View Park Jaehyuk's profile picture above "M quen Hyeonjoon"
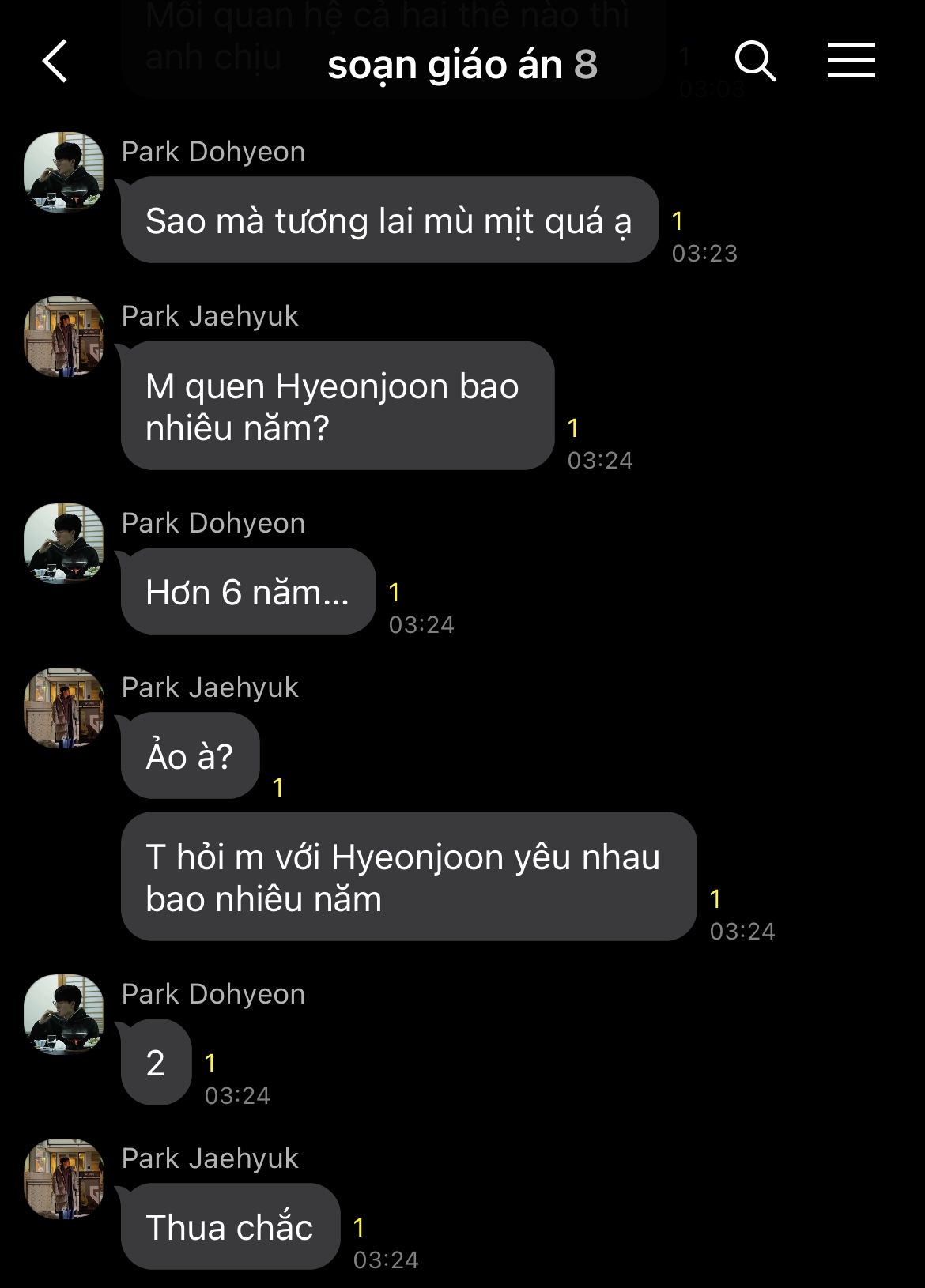This screenshot has width=925, height=1288. tap(64, 336)
